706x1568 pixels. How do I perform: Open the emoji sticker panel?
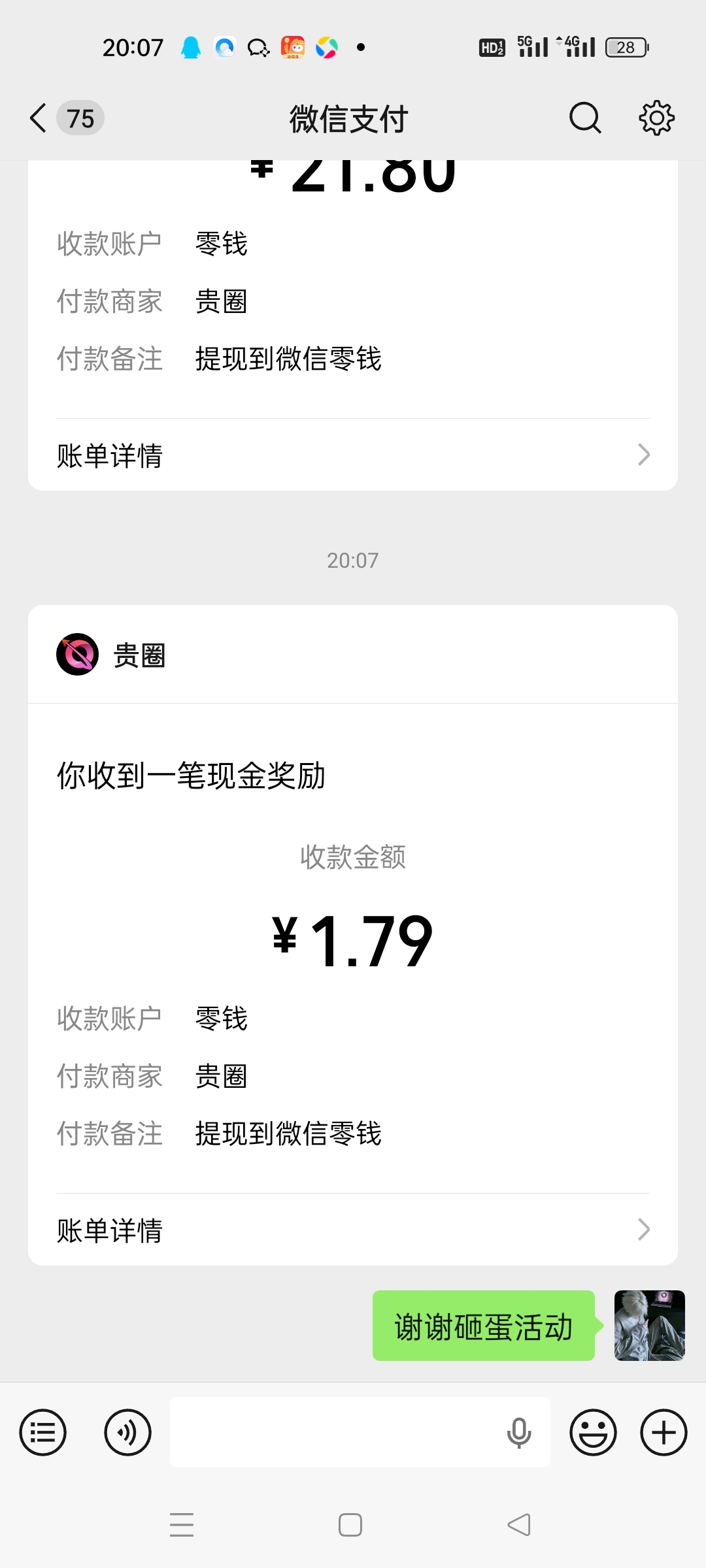tap(593, 1433)
